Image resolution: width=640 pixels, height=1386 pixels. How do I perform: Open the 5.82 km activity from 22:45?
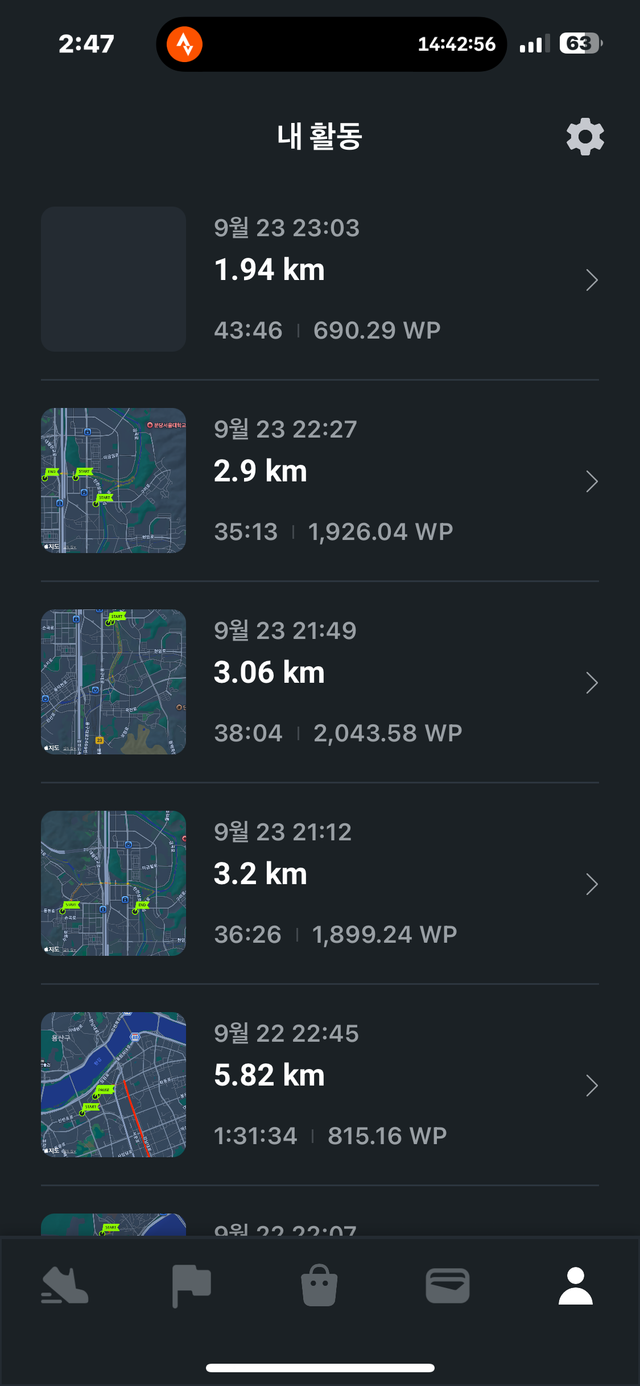pos(320,1085)
